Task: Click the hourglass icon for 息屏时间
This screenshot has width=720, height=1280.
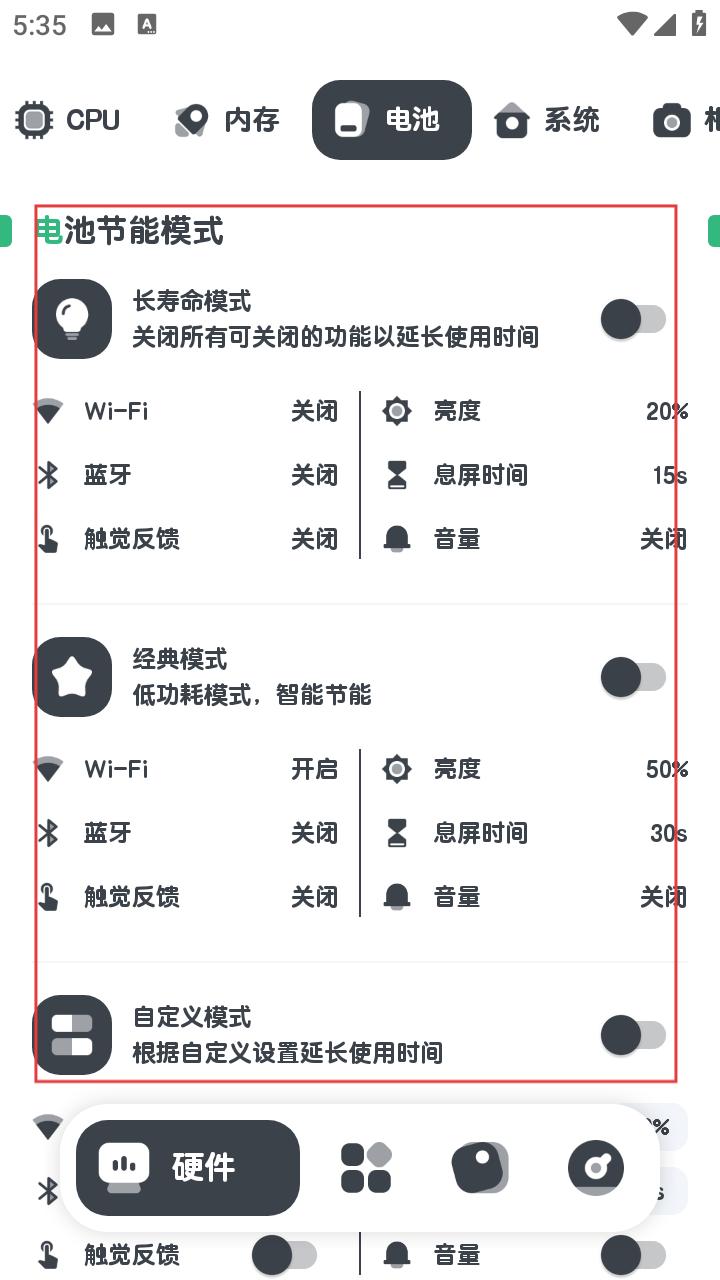Action: [x=397, y=475]
